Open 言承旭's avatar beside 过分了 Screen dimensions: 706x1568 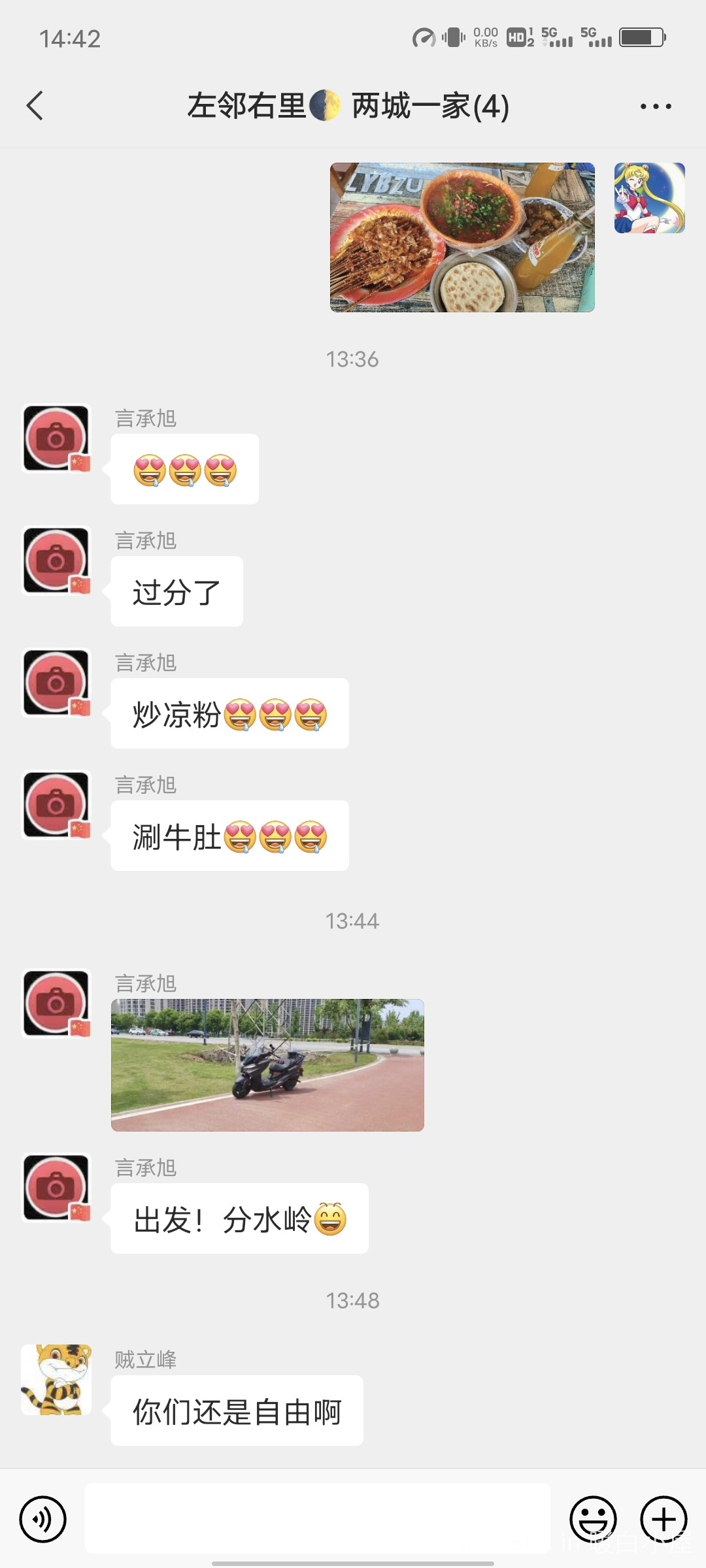pos(56,561)
